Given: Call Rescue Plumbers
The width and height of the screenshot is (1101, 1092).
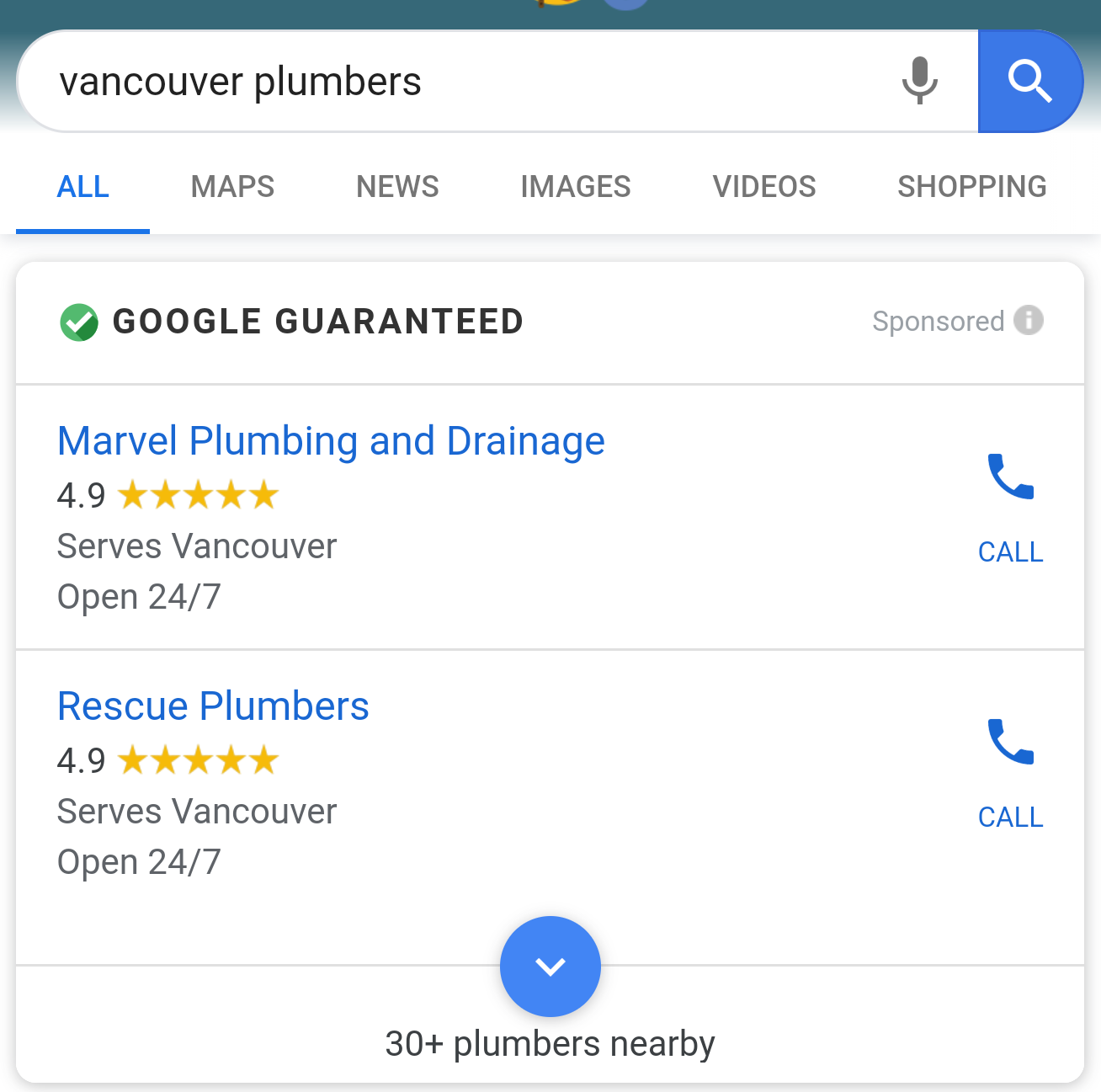Looking at the screenshot, I should pos(1010,771).
